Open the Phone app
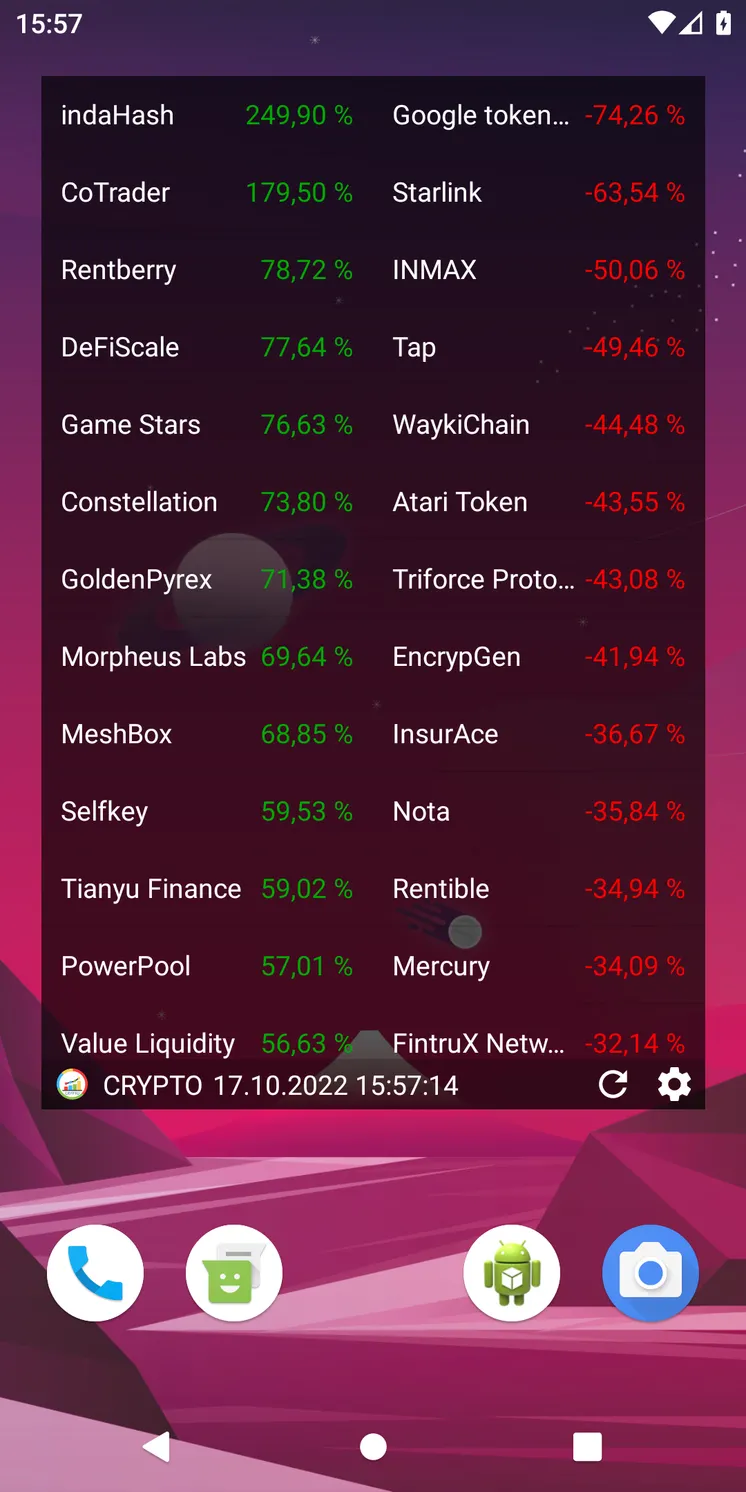 coord(95,1273)
